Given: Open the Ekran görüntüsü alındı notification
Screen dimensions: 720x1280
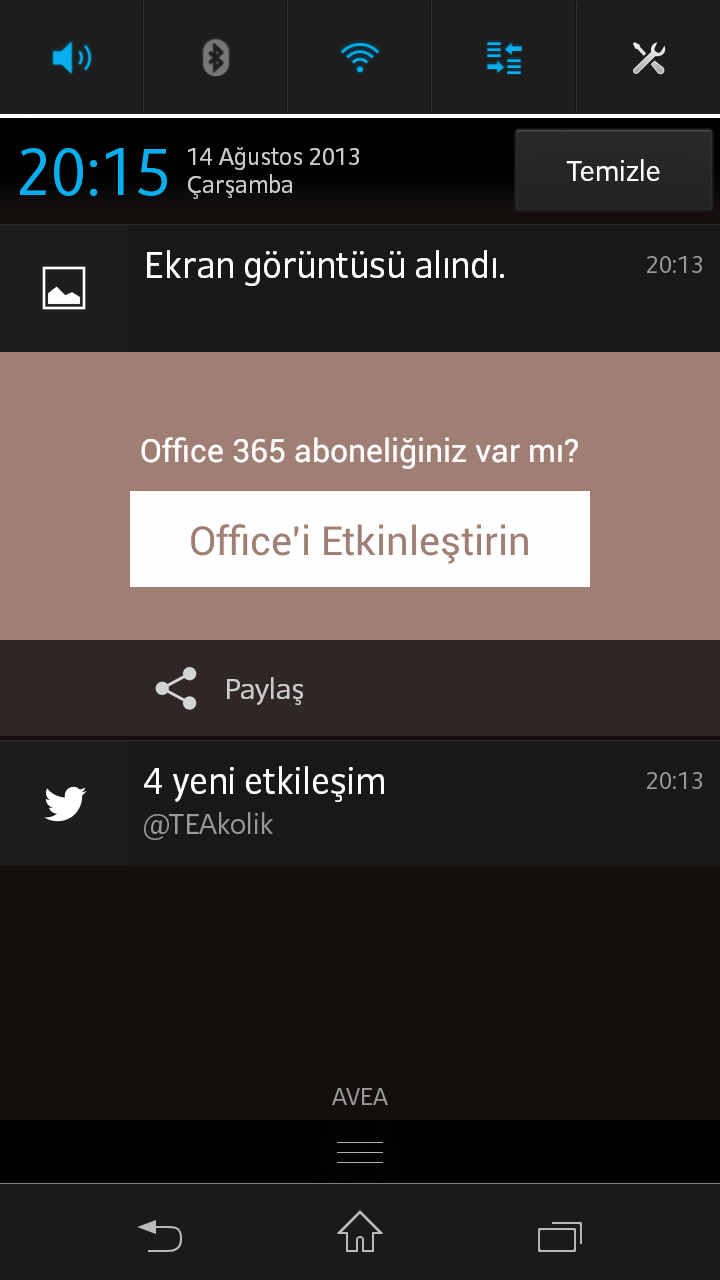Looking at the screenshot, I should tap(360, 288).
